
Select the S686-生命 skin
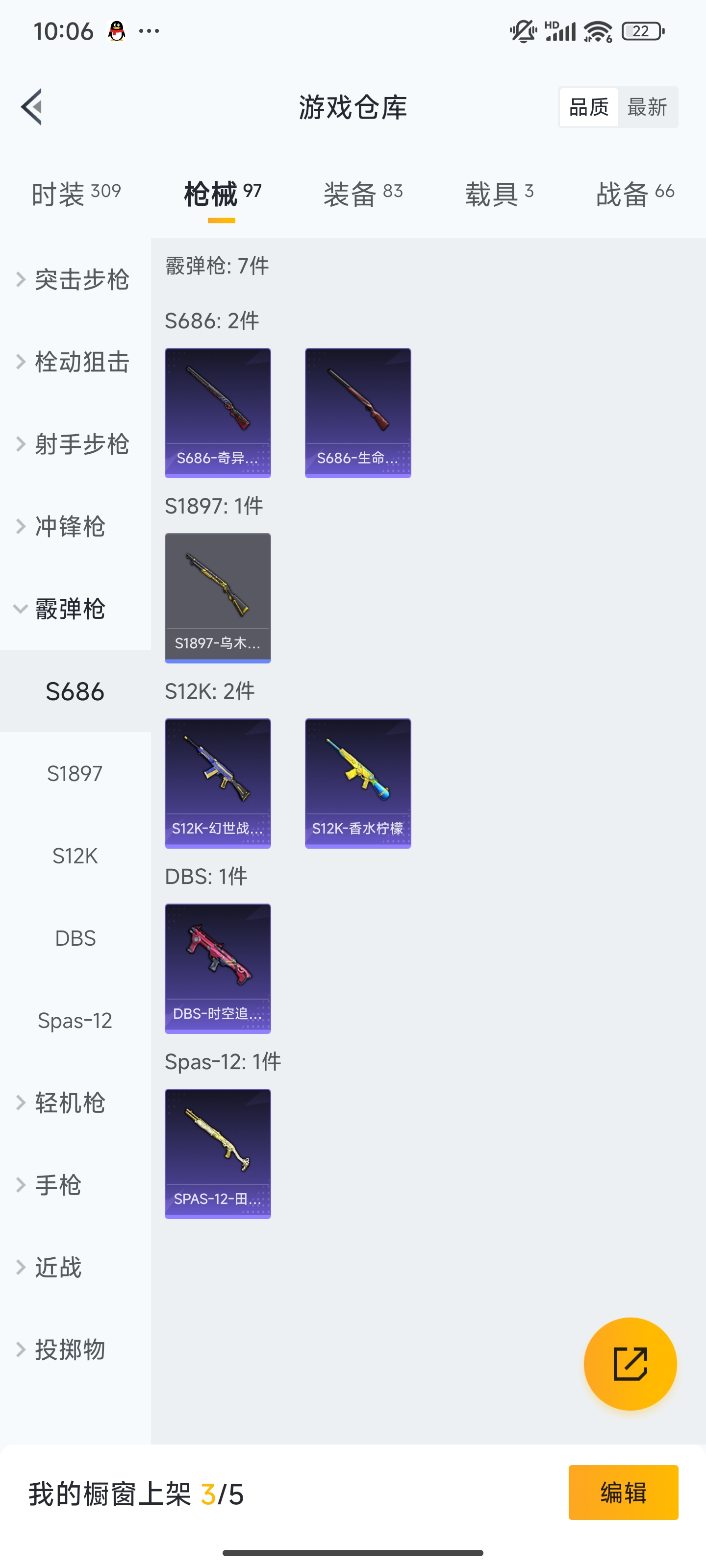(x=358, y=412)
